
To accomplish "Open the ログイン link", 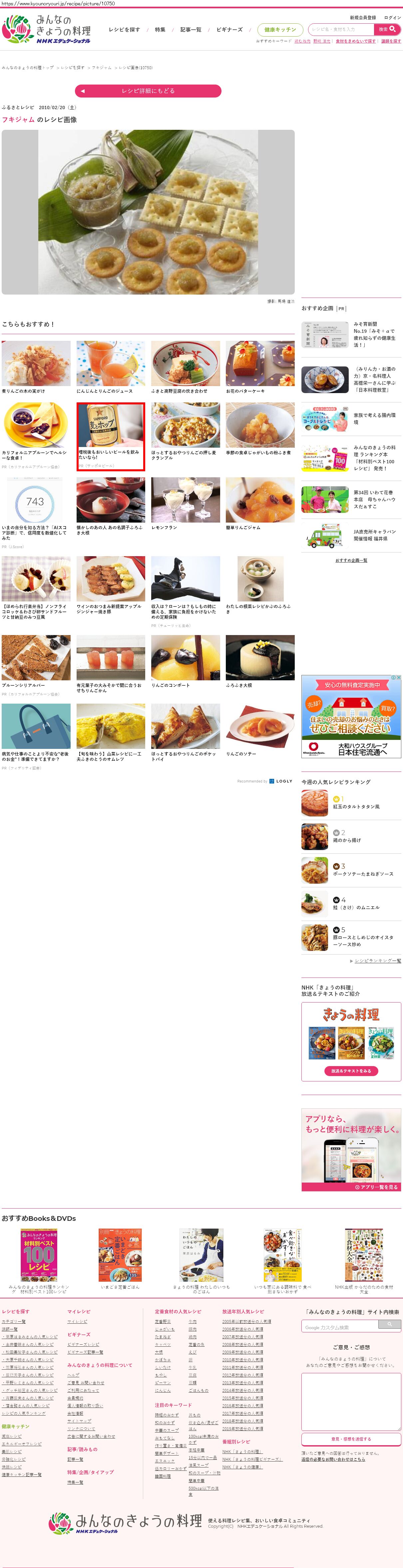I will coord(392,18).
